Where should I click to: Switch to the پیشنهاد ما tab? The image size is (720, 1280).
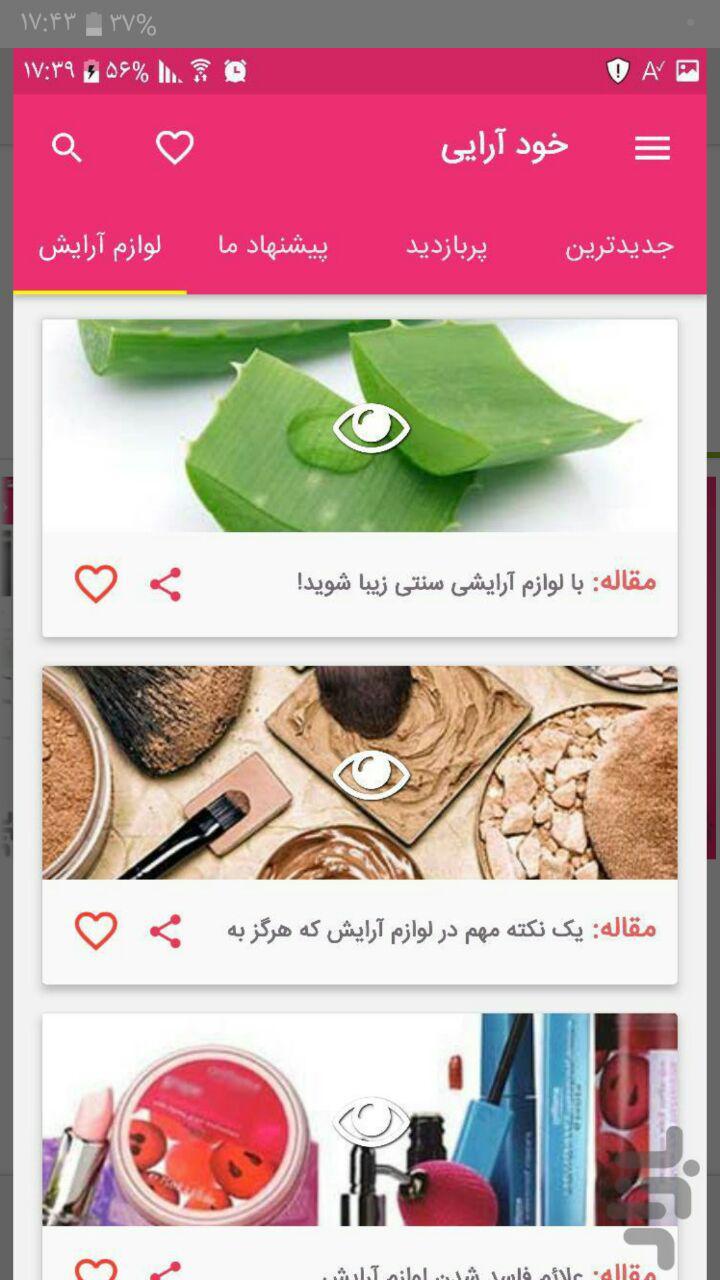(x=273, y=247)
